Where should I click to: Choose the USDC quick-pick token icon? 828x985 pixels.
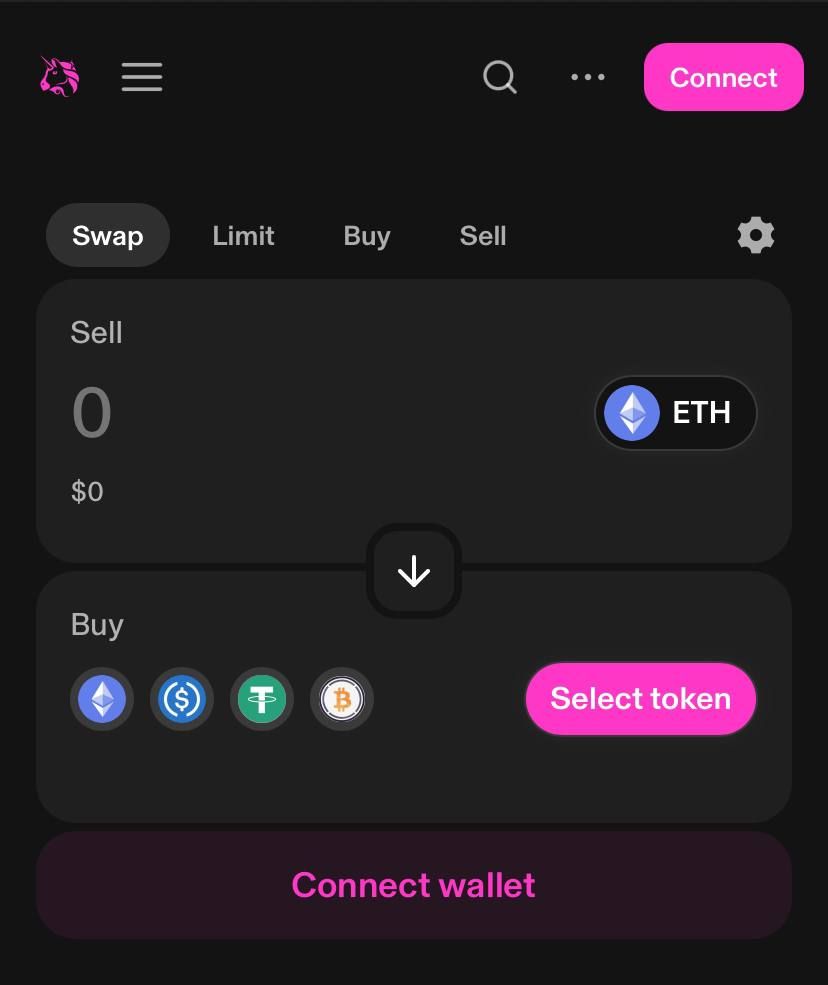[182, 699]
